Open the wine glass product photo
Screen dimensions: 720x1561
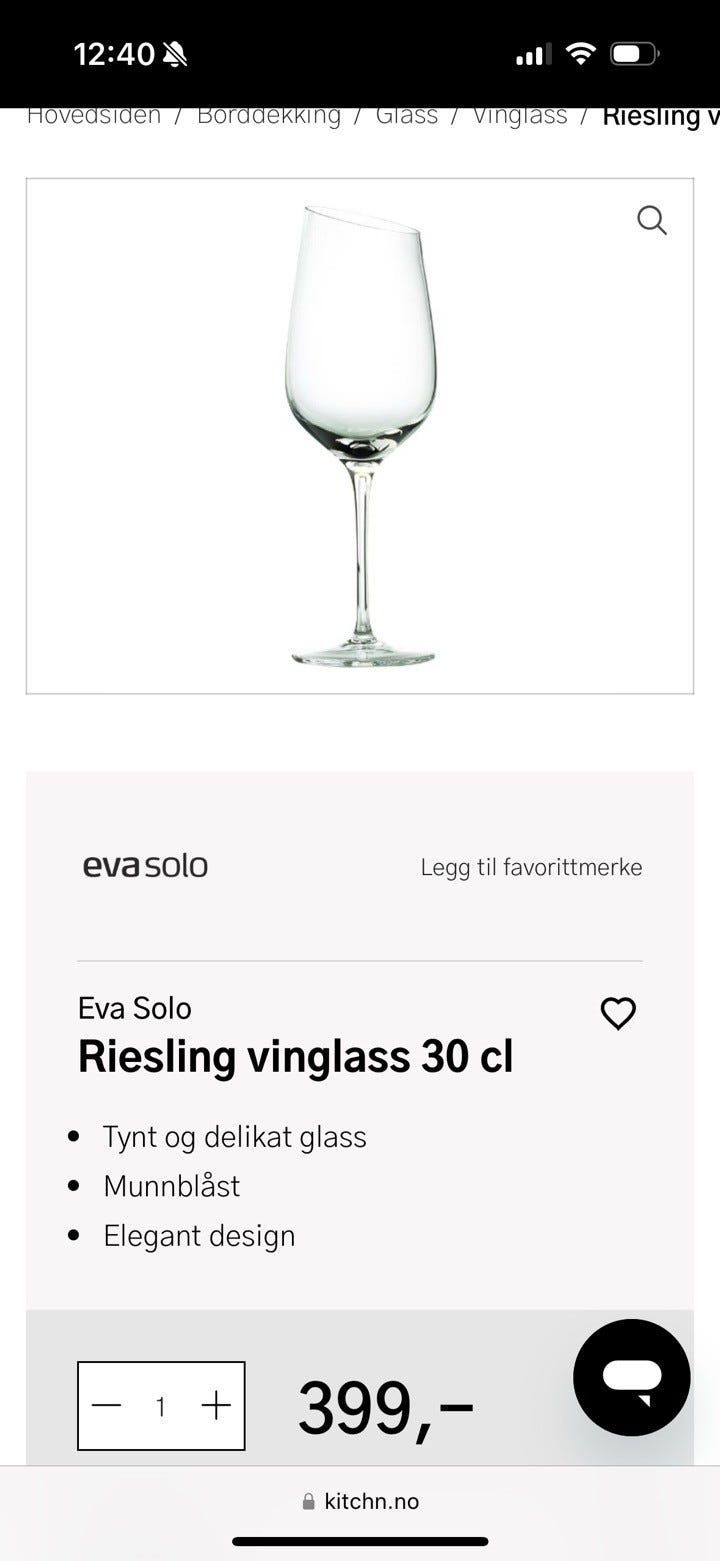[x=360, y=436]
